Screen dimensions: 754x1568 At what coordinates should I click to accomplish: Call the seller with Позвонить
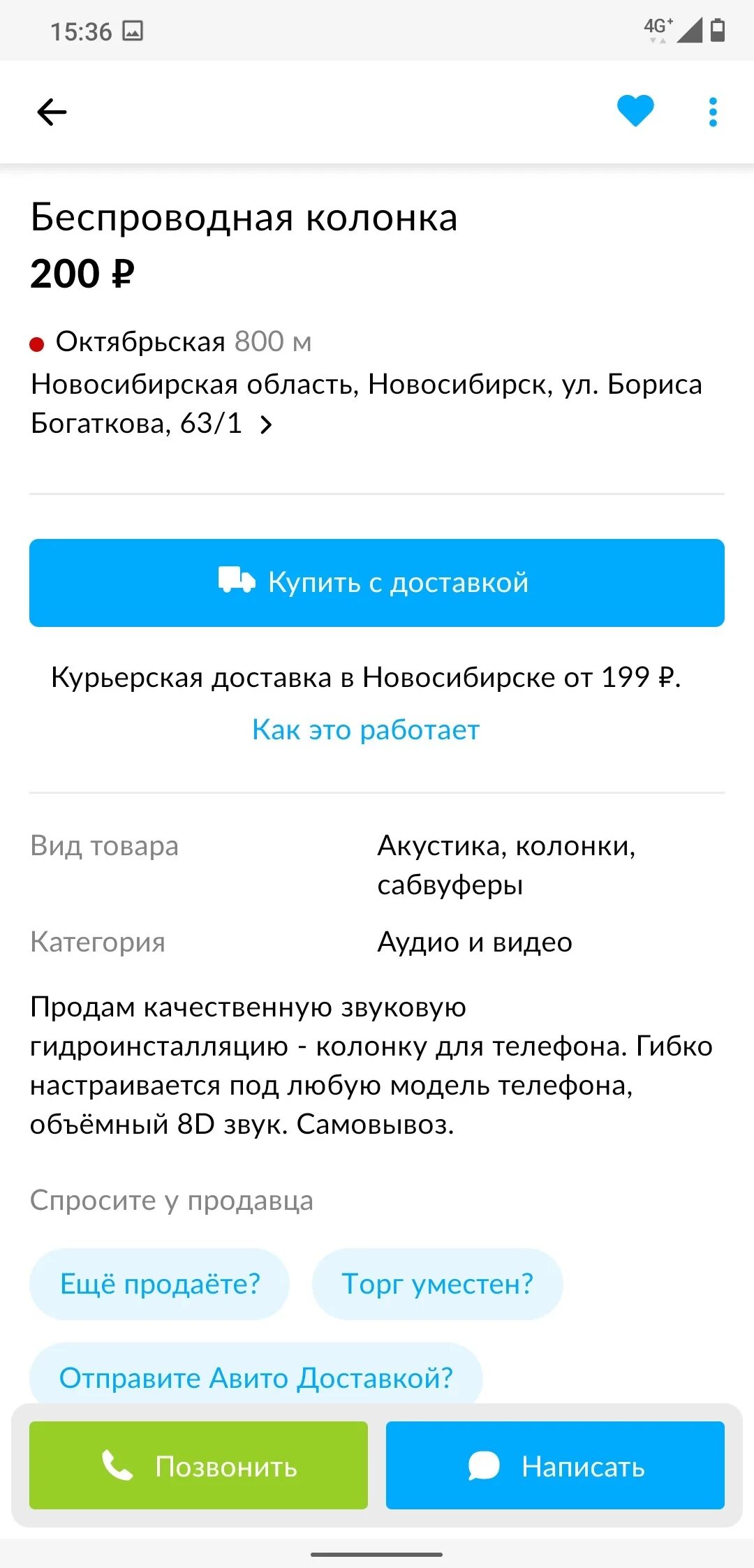(198, 1465)
